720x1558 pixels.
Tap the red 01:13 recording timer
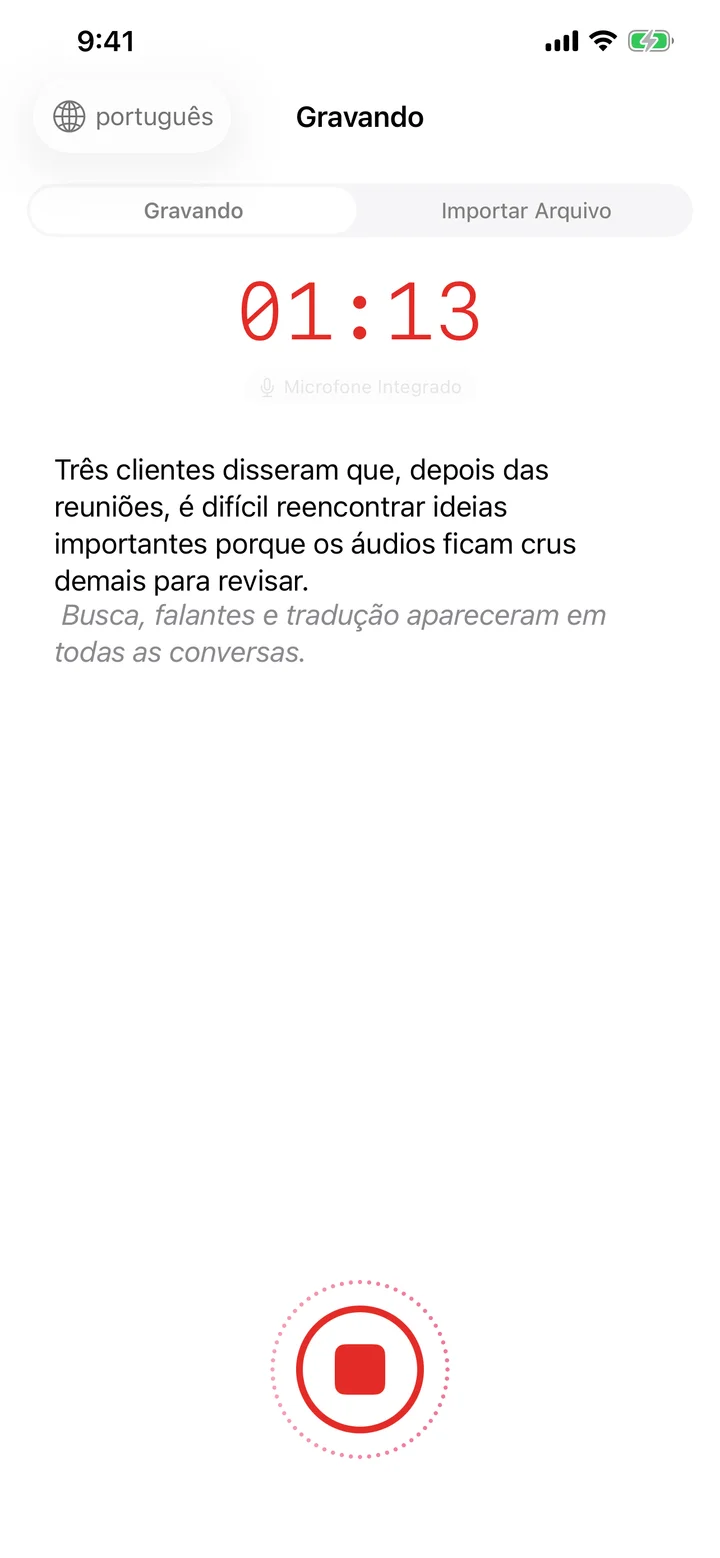359,313
